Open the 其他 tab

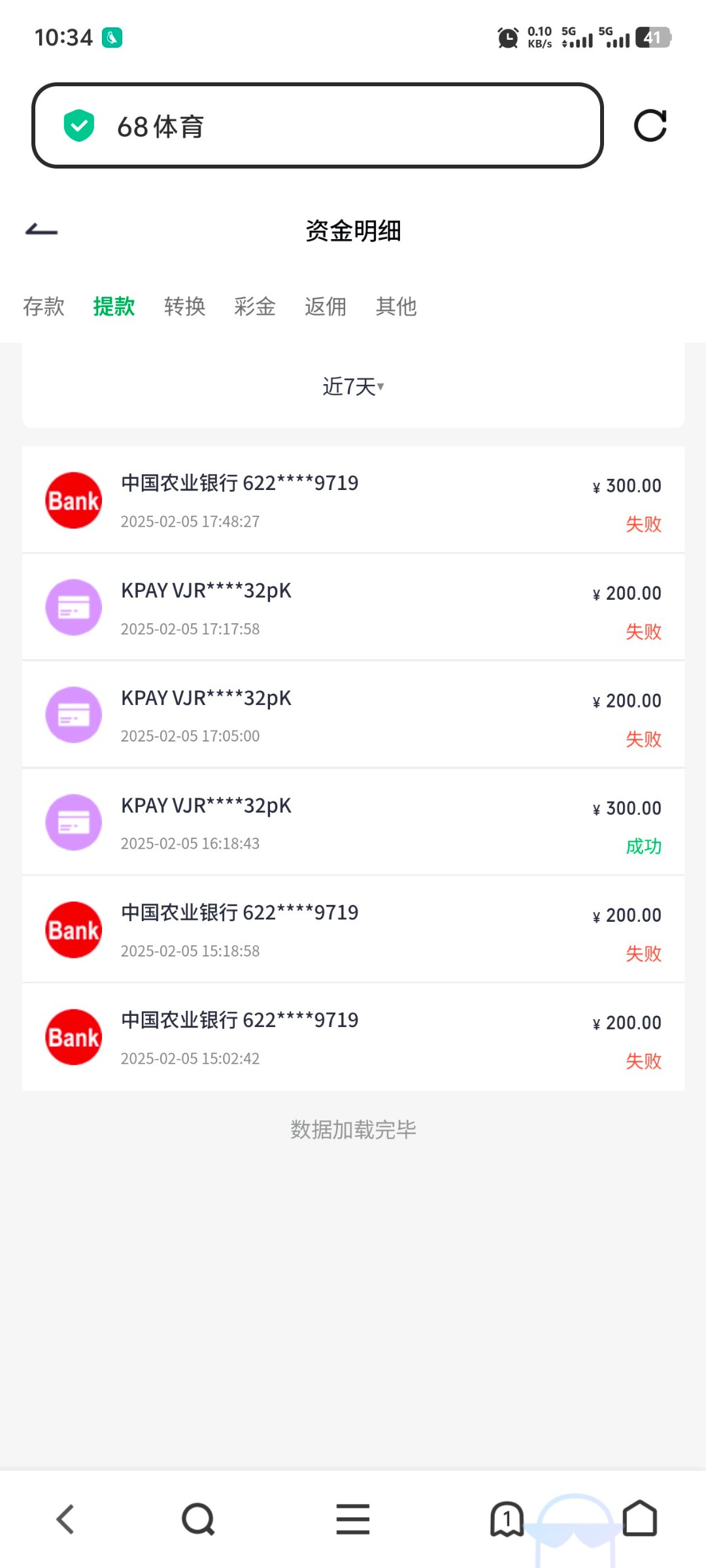(396, 306)
